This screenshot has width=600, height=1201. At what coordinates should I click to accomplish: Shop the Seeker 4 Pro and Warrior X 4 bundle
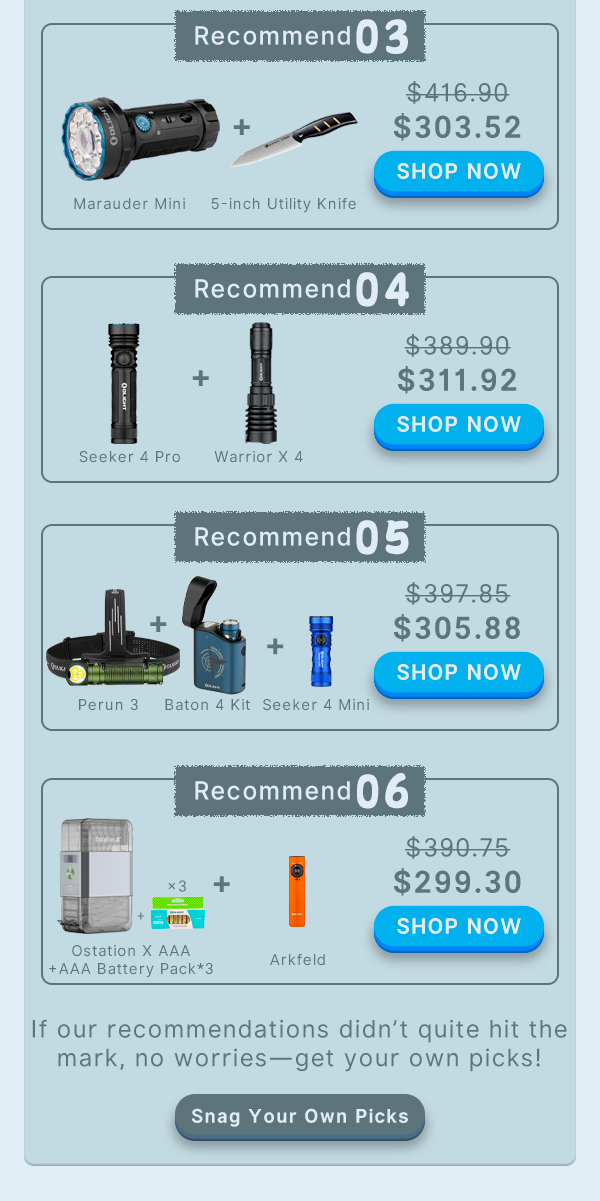pos(458,425)
